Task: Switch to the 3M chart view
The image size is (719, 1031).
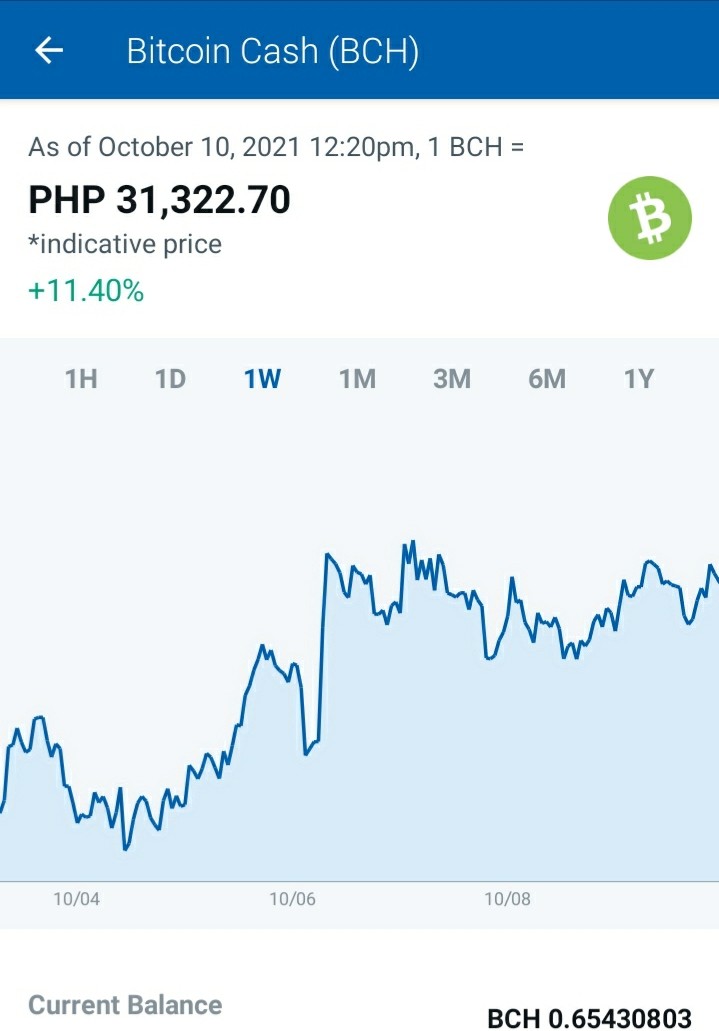Action: pos(452,379)
